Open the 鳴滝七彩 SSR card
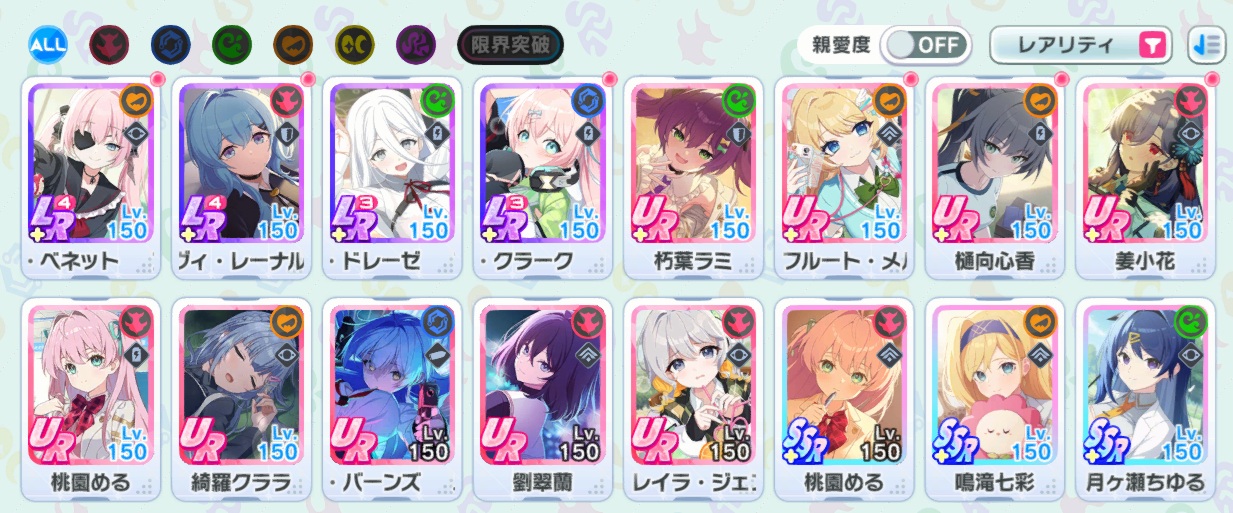Image resolution: width=1233 pixels, height=513 pixels. coord(994,395)
